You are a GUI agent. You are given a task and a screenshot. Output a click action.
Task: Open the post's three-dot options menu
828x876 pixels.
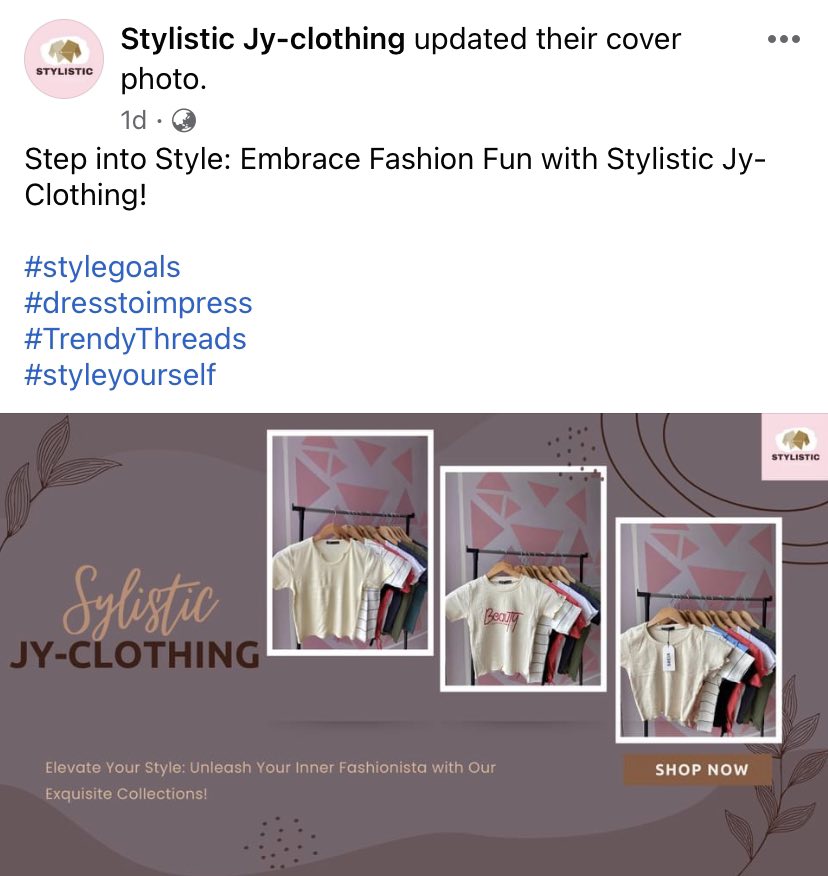click(783, 40)
